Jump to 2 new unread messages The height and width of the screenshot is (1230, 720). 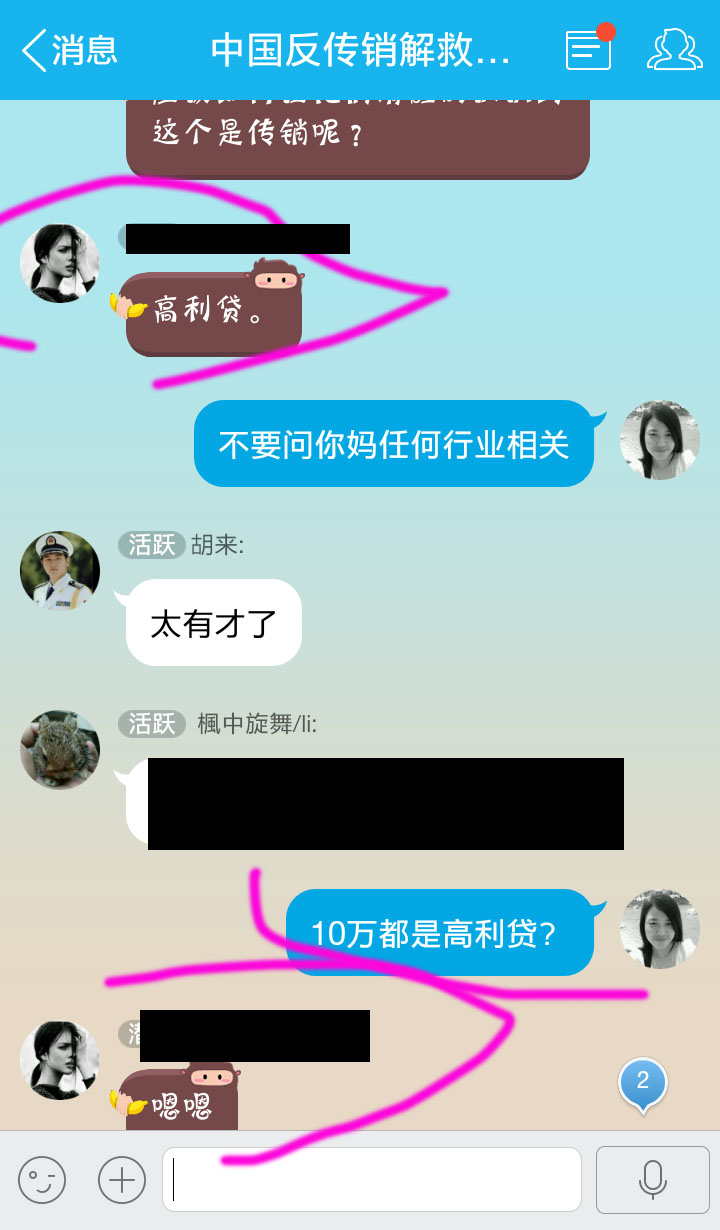pyautogui.click(x=642, y=1082)
